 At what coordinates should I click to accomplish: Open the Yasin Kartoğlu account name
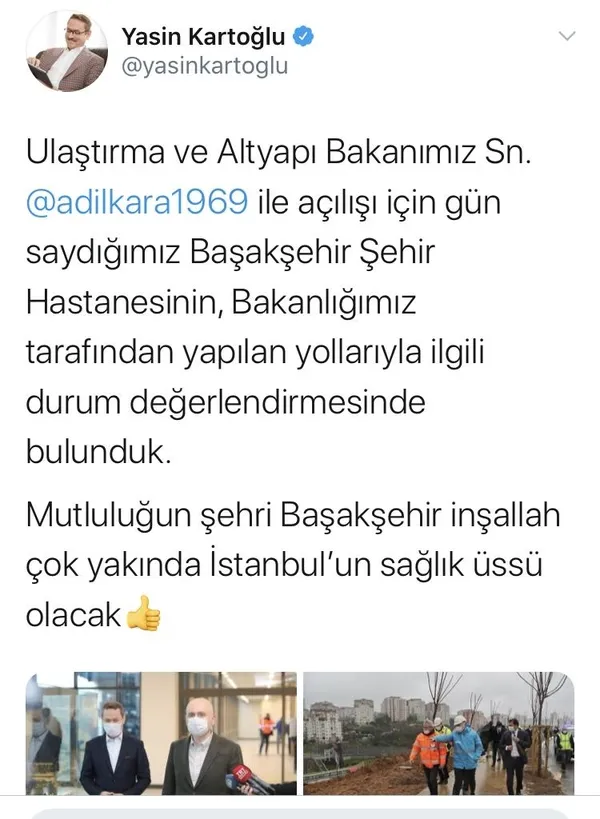tap(203, 38)
